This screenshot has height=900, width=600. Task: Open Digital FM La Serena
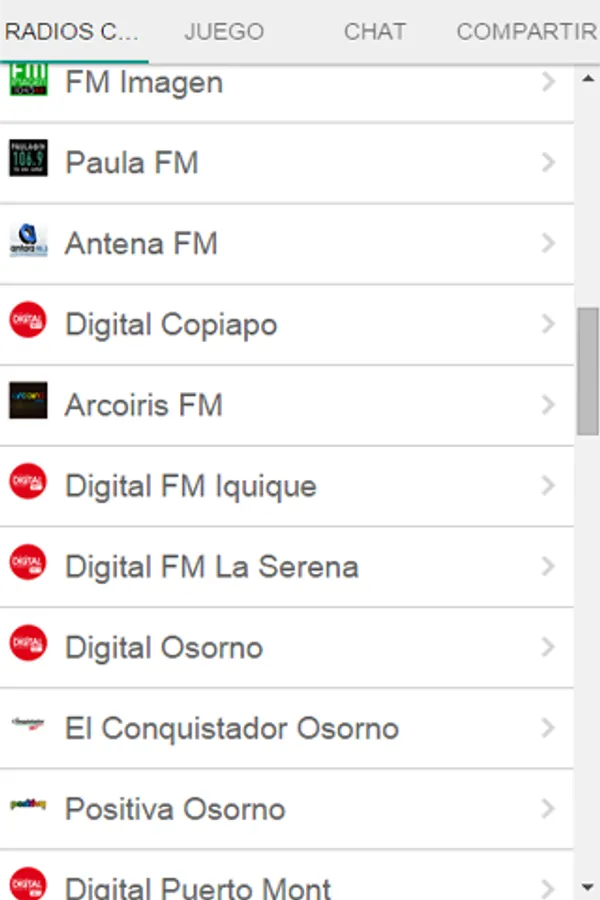286,568
